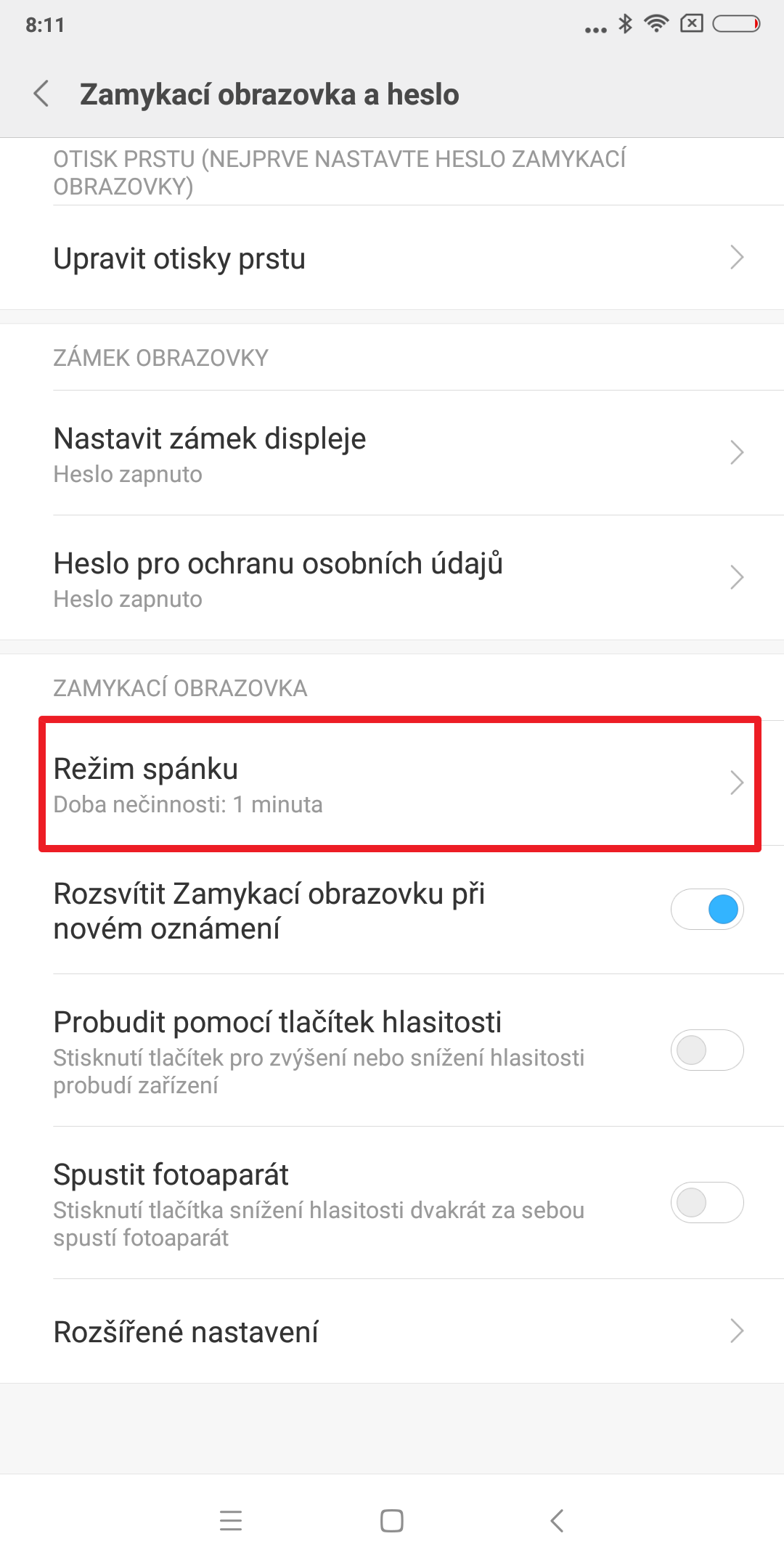Tap the system home button
784x1568 pixels.
[392, 1521]
